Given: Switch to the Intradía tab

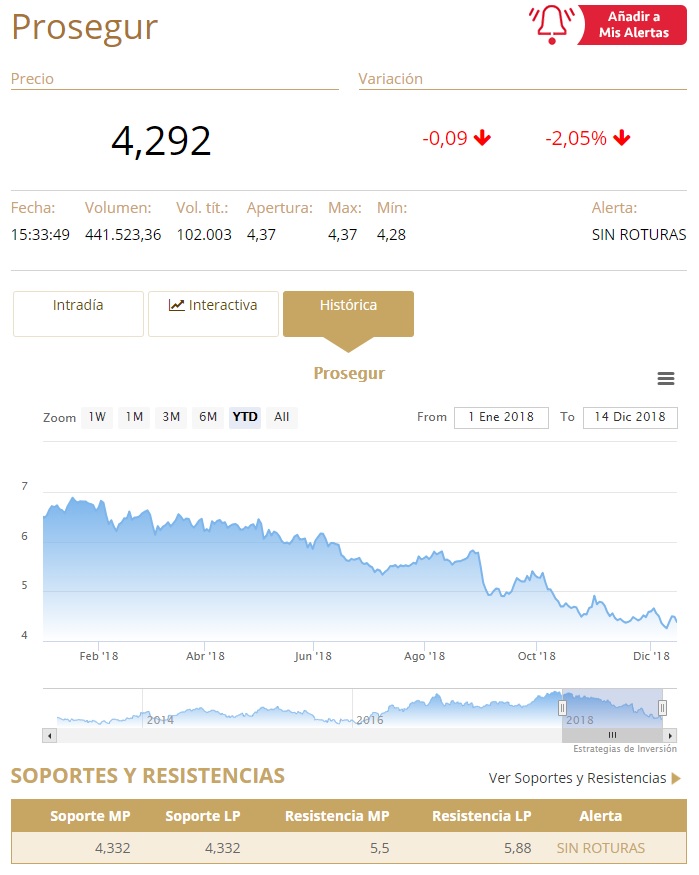Looking at the screenshot, I should tap(78, 313).
